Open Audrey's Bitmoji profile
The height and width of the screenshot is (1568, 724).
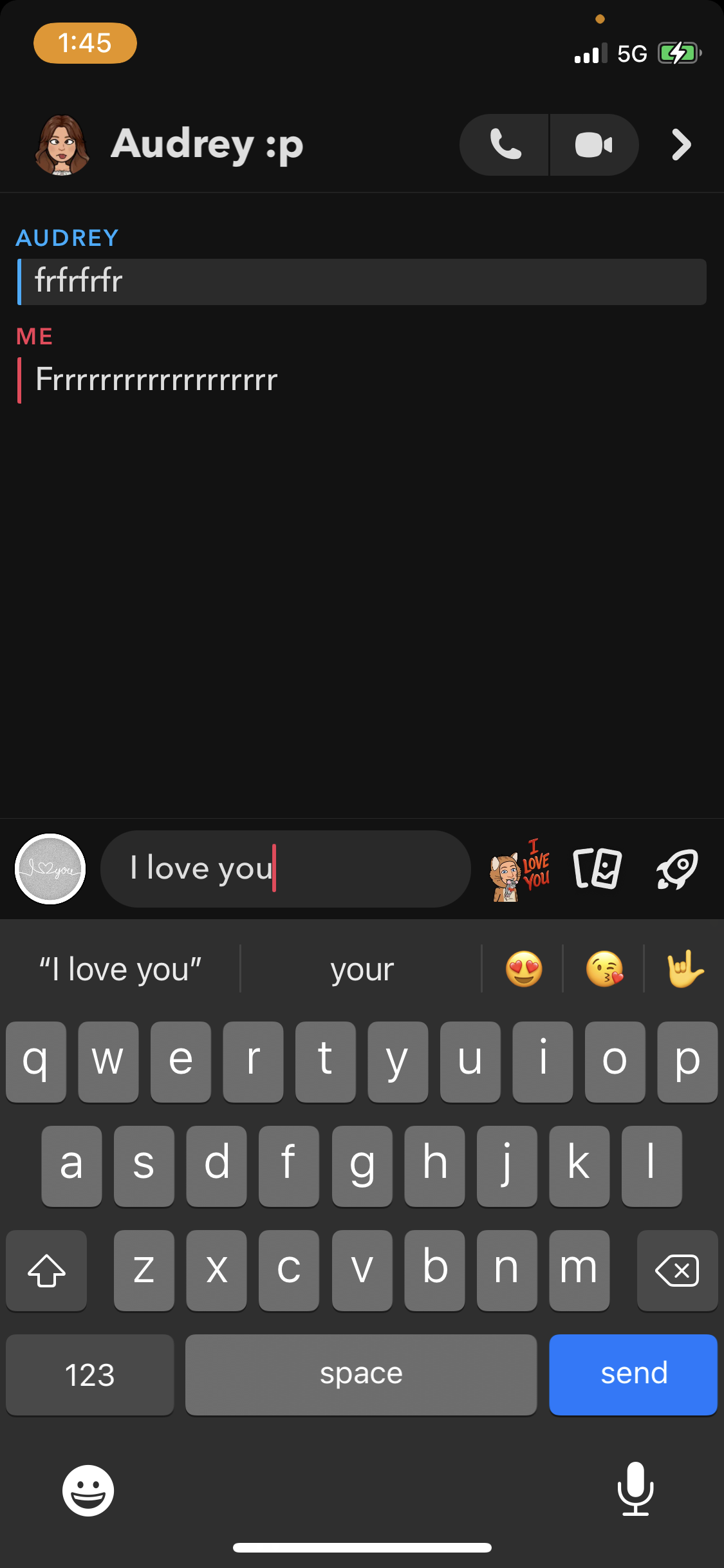click(61, 145)
